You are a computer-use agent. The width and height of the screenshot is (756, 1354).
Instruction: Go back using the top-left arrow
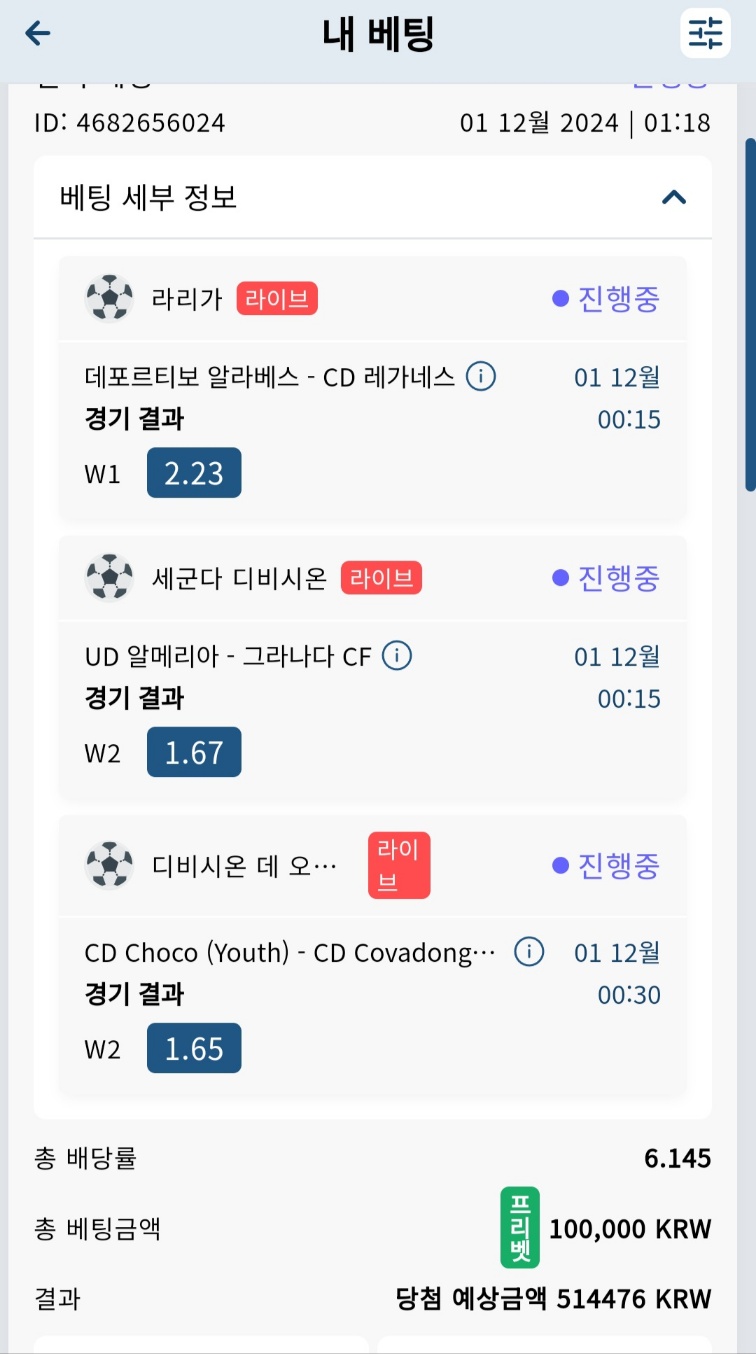pyautogui.click(x=38, y=33)
